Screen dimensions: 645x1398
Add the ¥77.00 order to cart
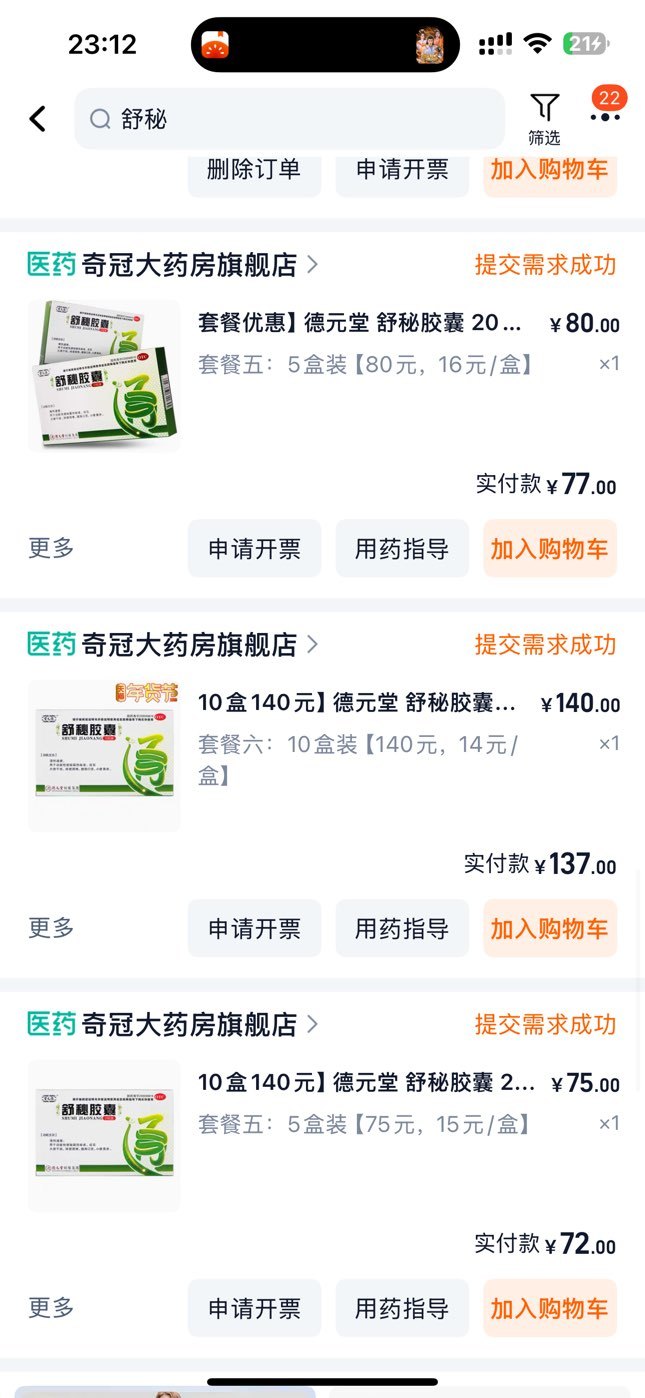pyautogui.click(x=550, y=548)
